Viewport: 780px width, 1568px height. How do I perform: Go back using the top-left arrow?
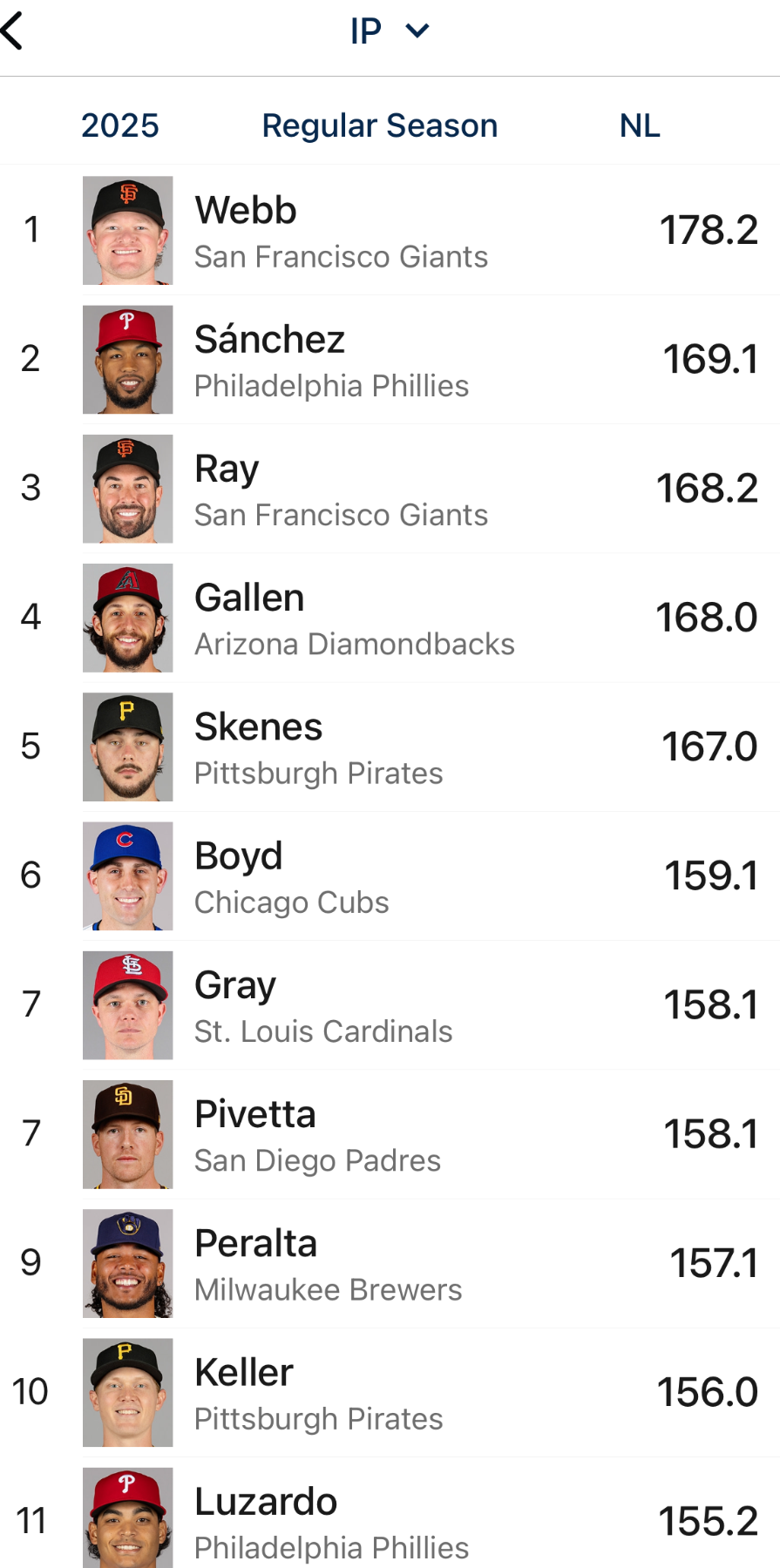[x=14, y=31]
